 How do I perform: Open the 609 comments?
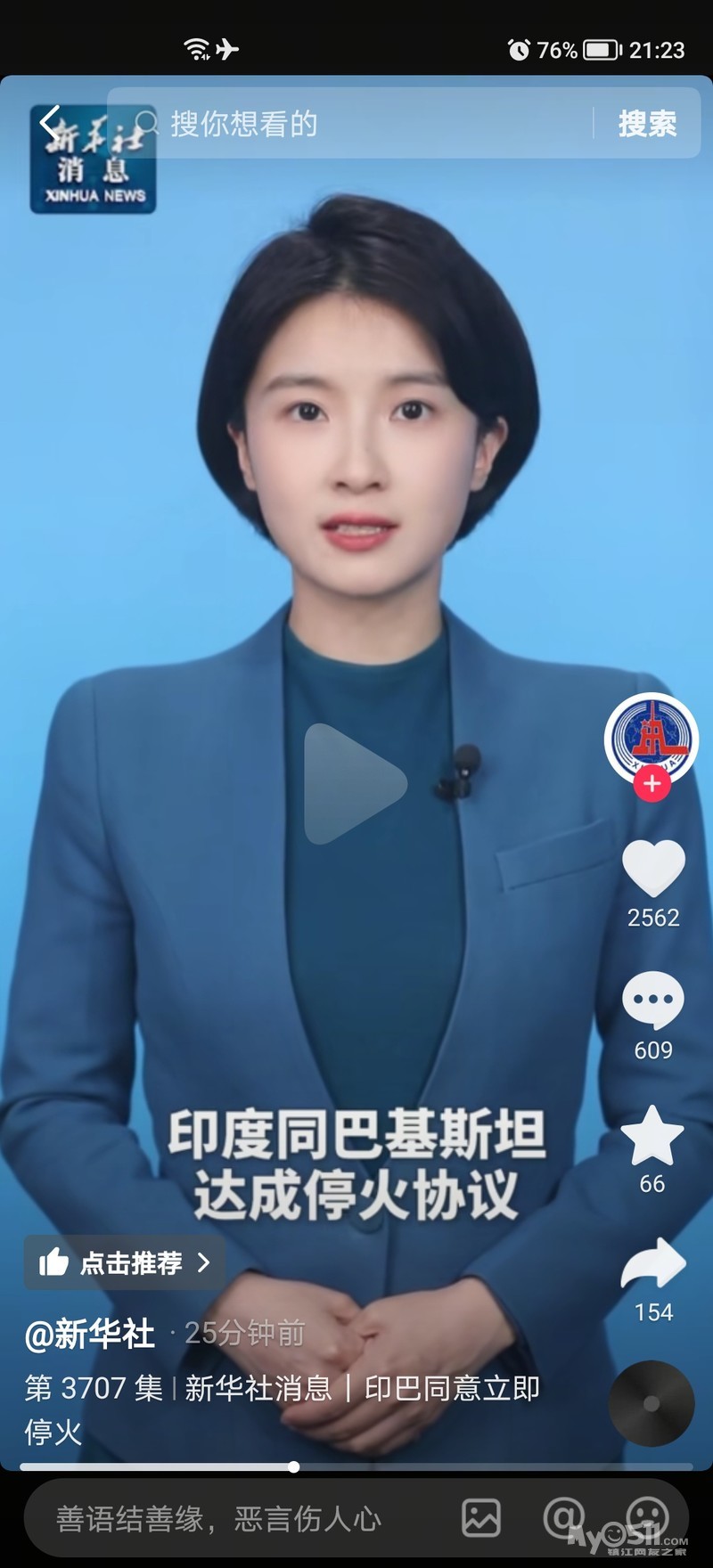tap(653, 1000)
